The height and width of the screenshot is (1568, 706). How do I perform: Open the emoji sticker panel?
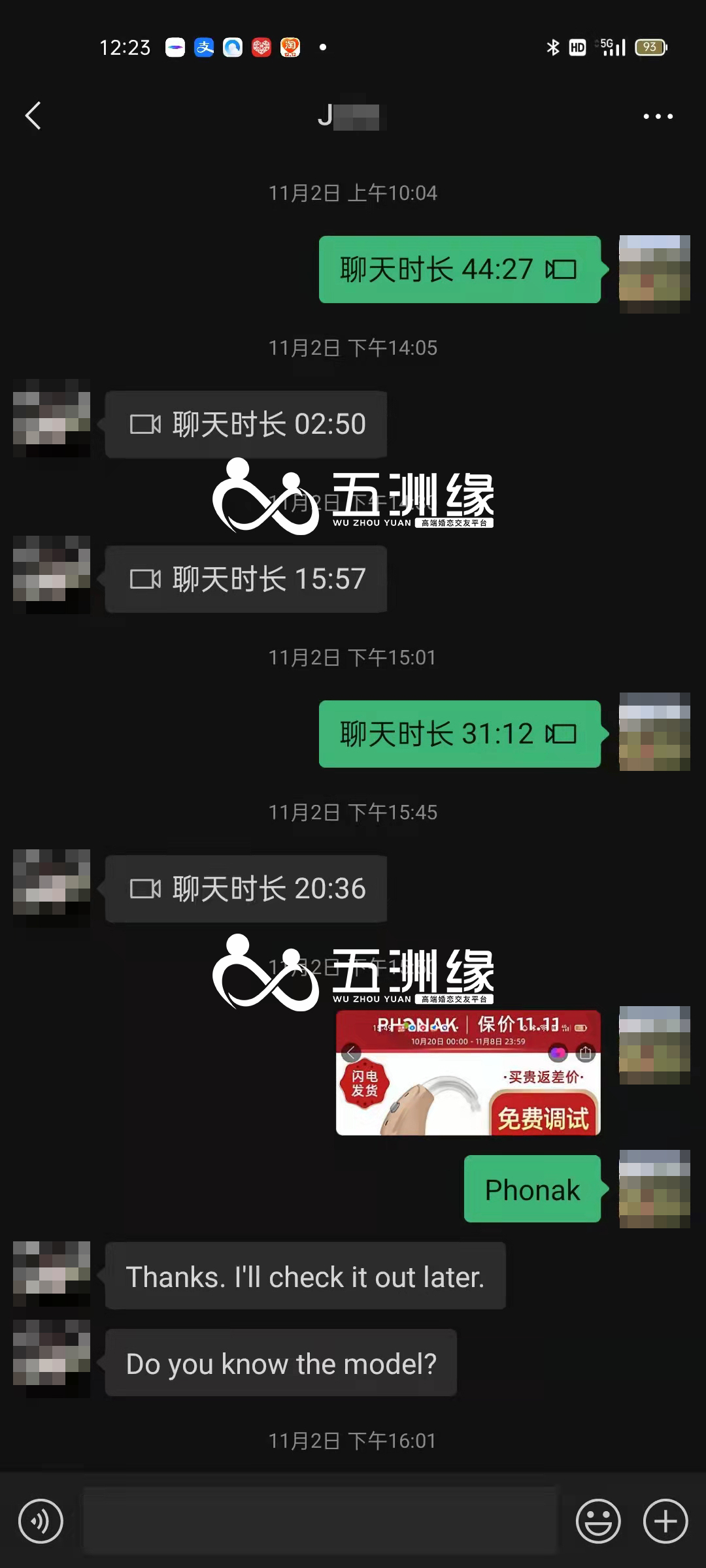click(597, 1521)
